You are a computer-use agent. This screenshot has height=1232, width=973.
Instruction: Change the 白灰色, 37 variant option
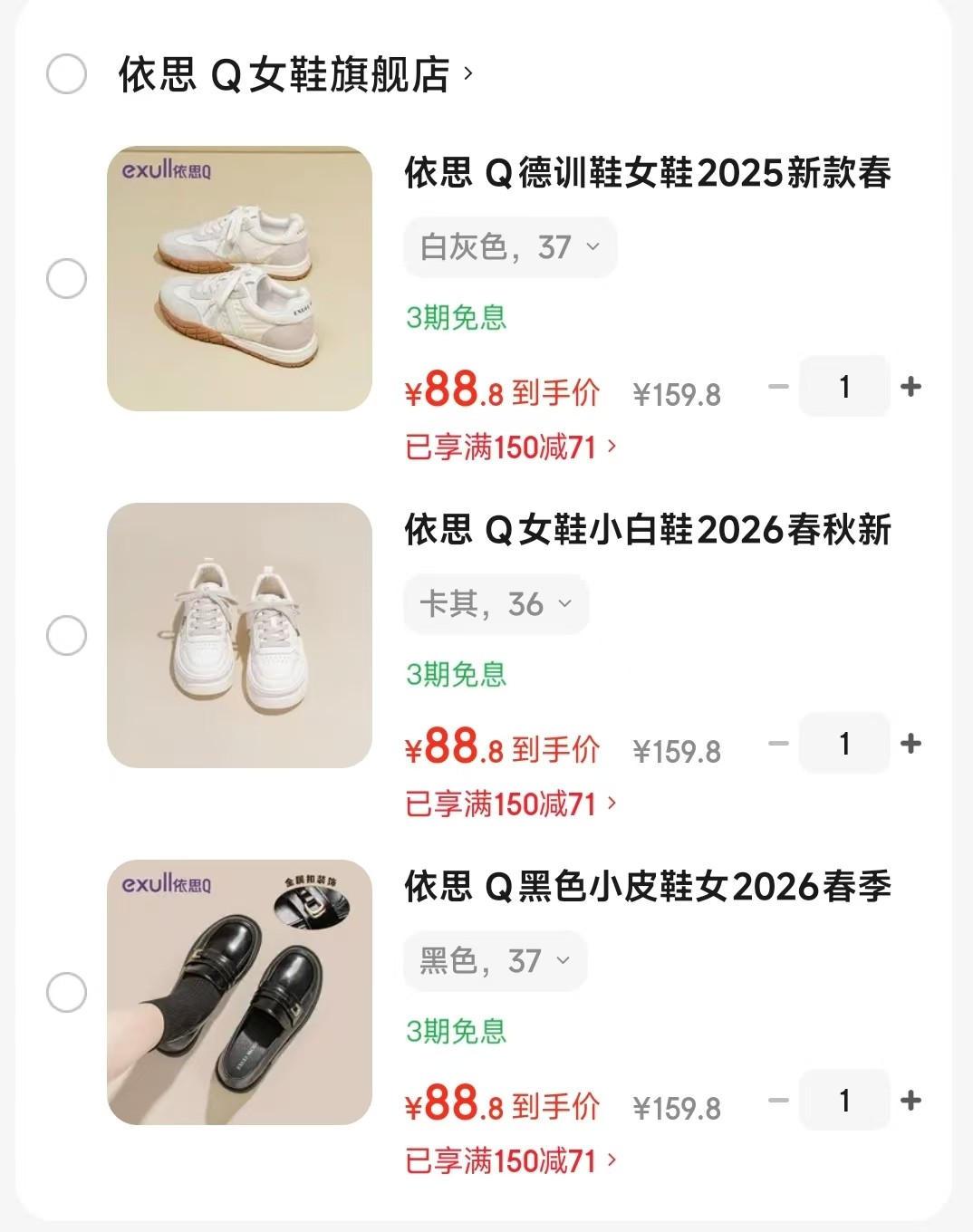[x=510, y=246]
